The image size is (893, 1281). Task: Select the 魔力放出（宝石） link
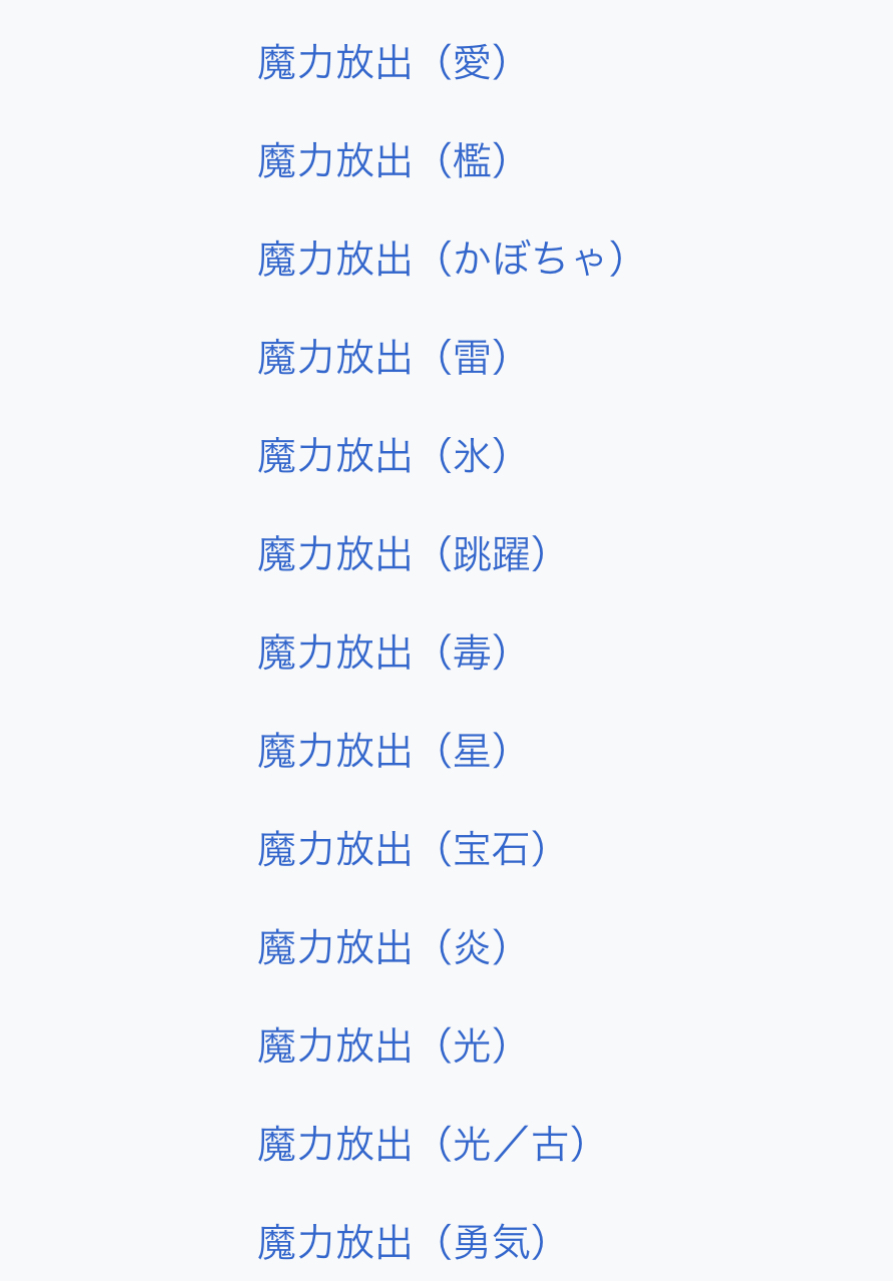(402, 849)
